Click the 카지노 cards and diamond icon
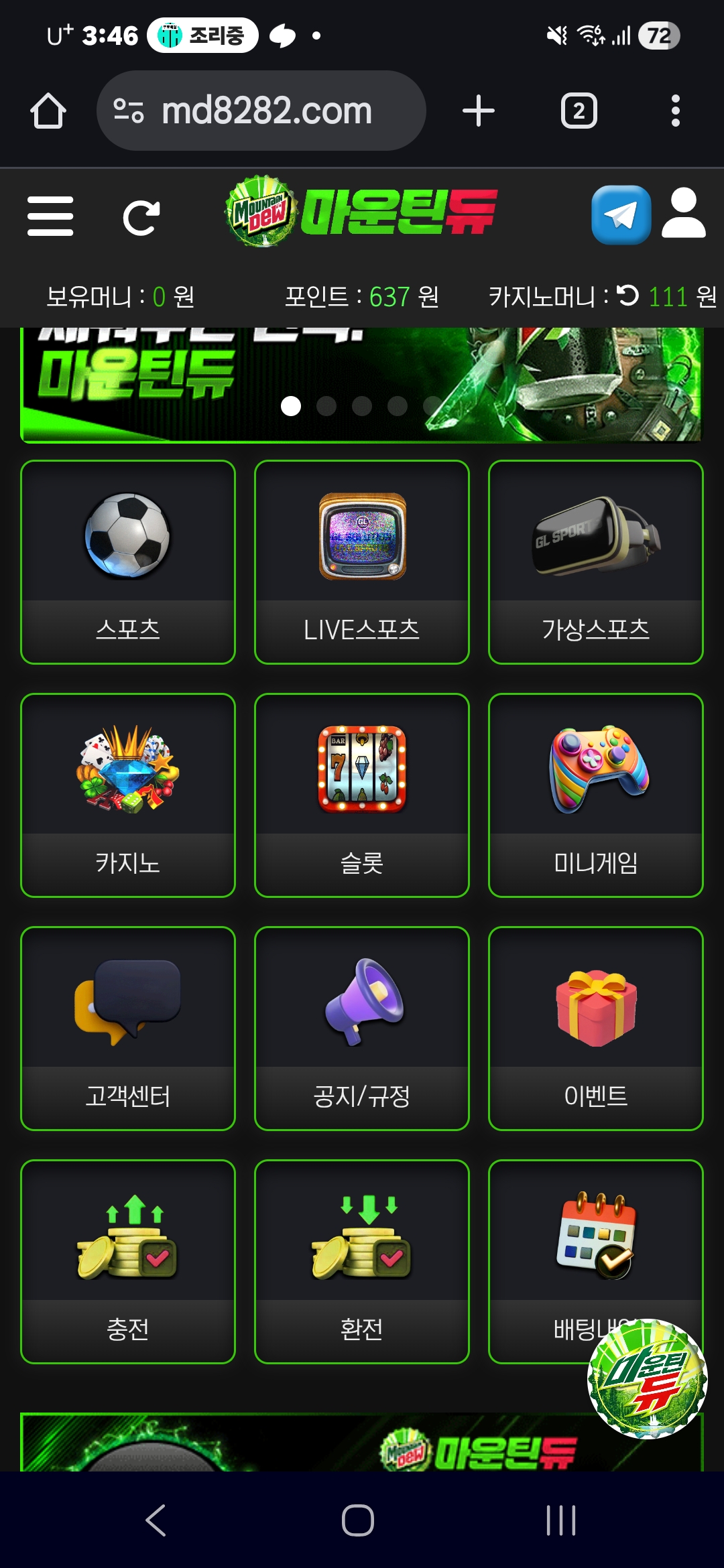The image size is (724, 1568). [127, 771]
